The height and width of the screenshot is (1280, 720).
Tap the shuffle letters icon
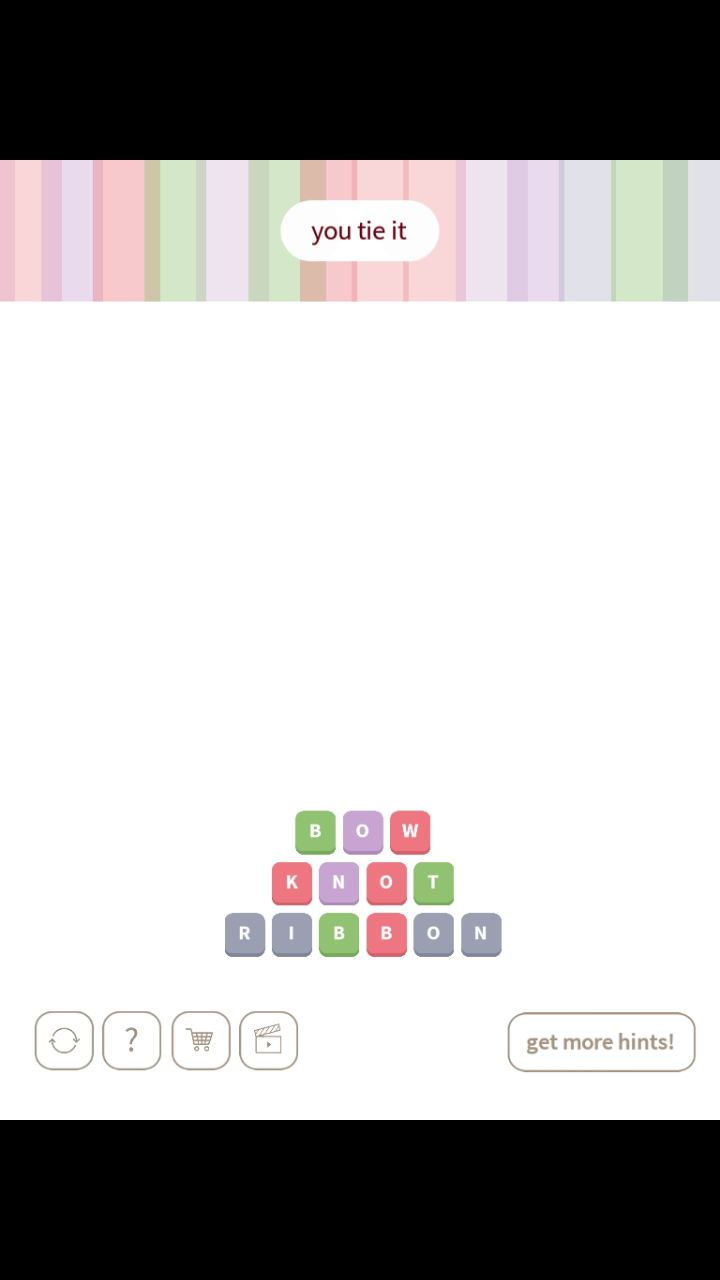click(x=64, y=1041)
